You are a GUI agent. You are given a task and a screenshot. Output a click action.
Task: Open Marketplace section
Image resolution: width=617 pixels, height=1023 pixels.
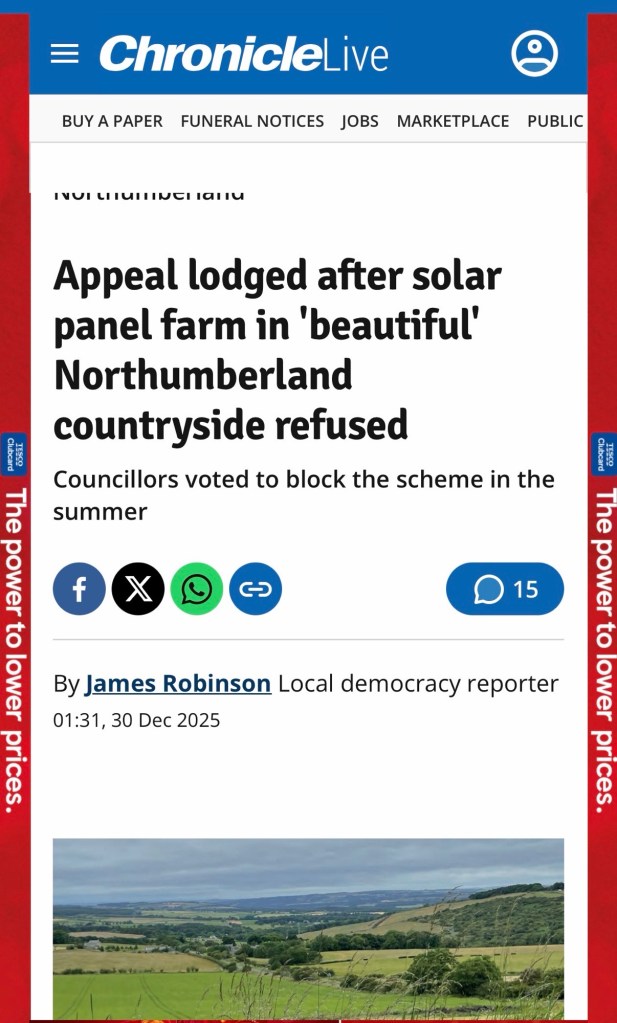pyautogui.click(x=452, y=121)
